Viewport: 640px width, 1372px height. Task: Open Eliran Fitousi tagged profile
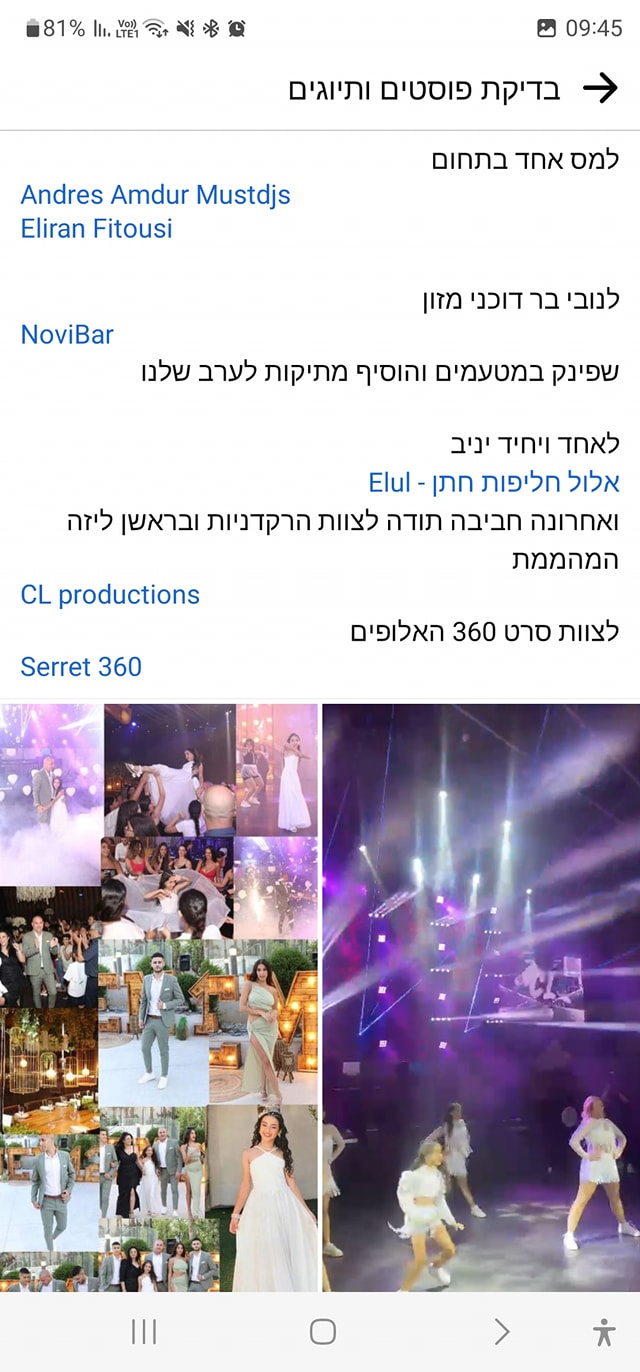pos(97,228)
